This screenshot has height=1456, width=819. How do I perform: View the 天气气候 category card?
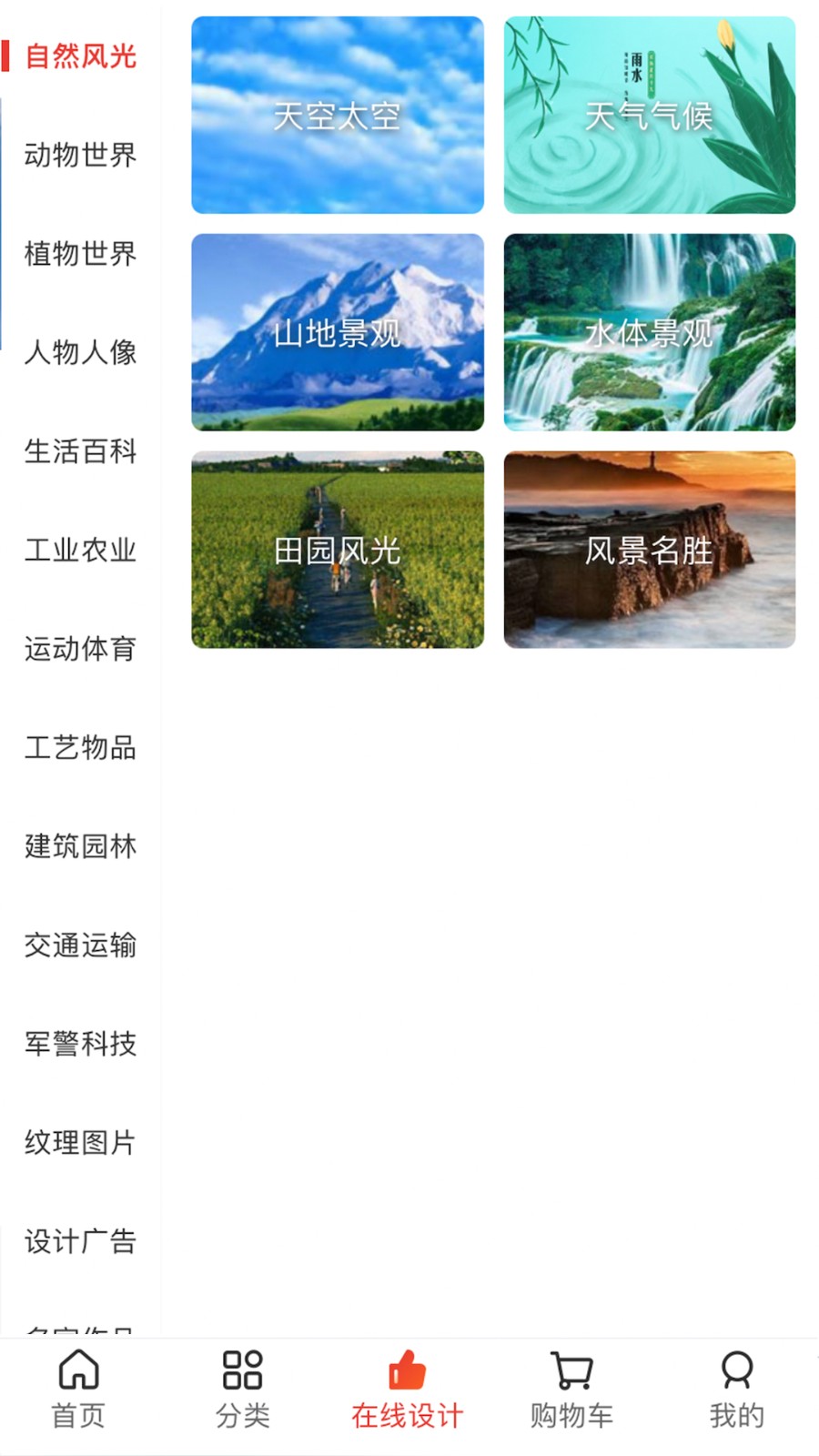coord(649,114)
